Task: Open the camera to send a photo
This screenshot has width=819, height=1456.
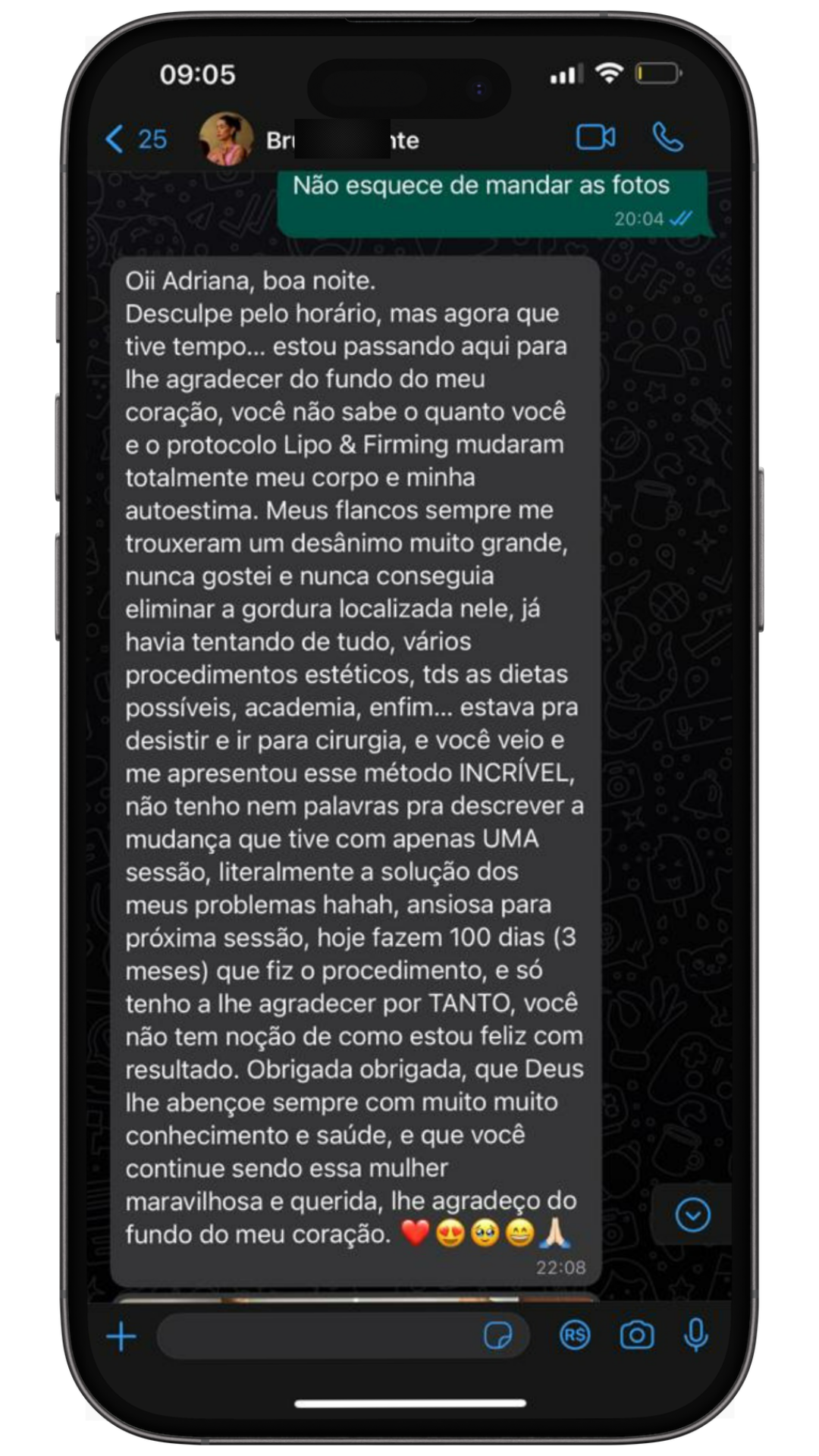Action: [636, 1336]
